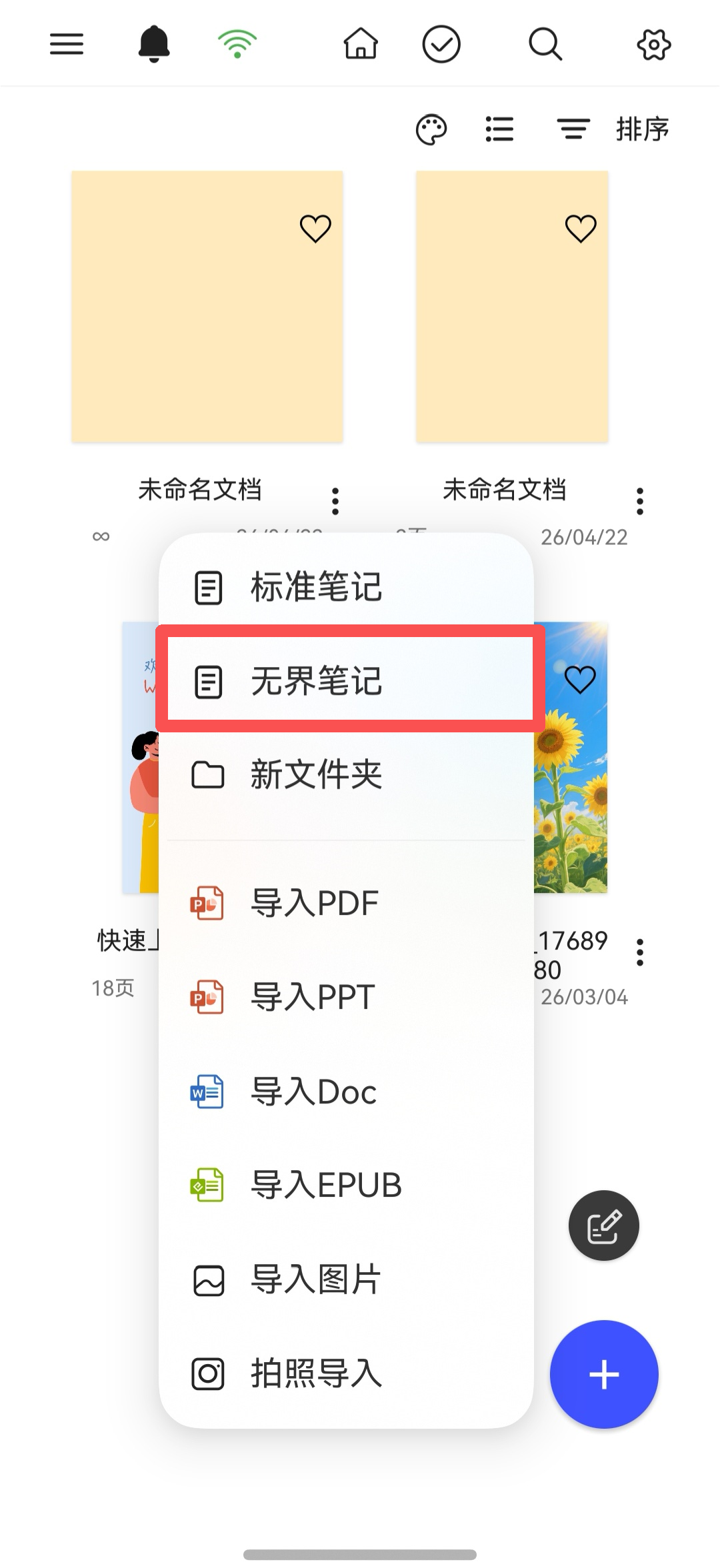Open the tasks checkmark icon

(441, 44)
